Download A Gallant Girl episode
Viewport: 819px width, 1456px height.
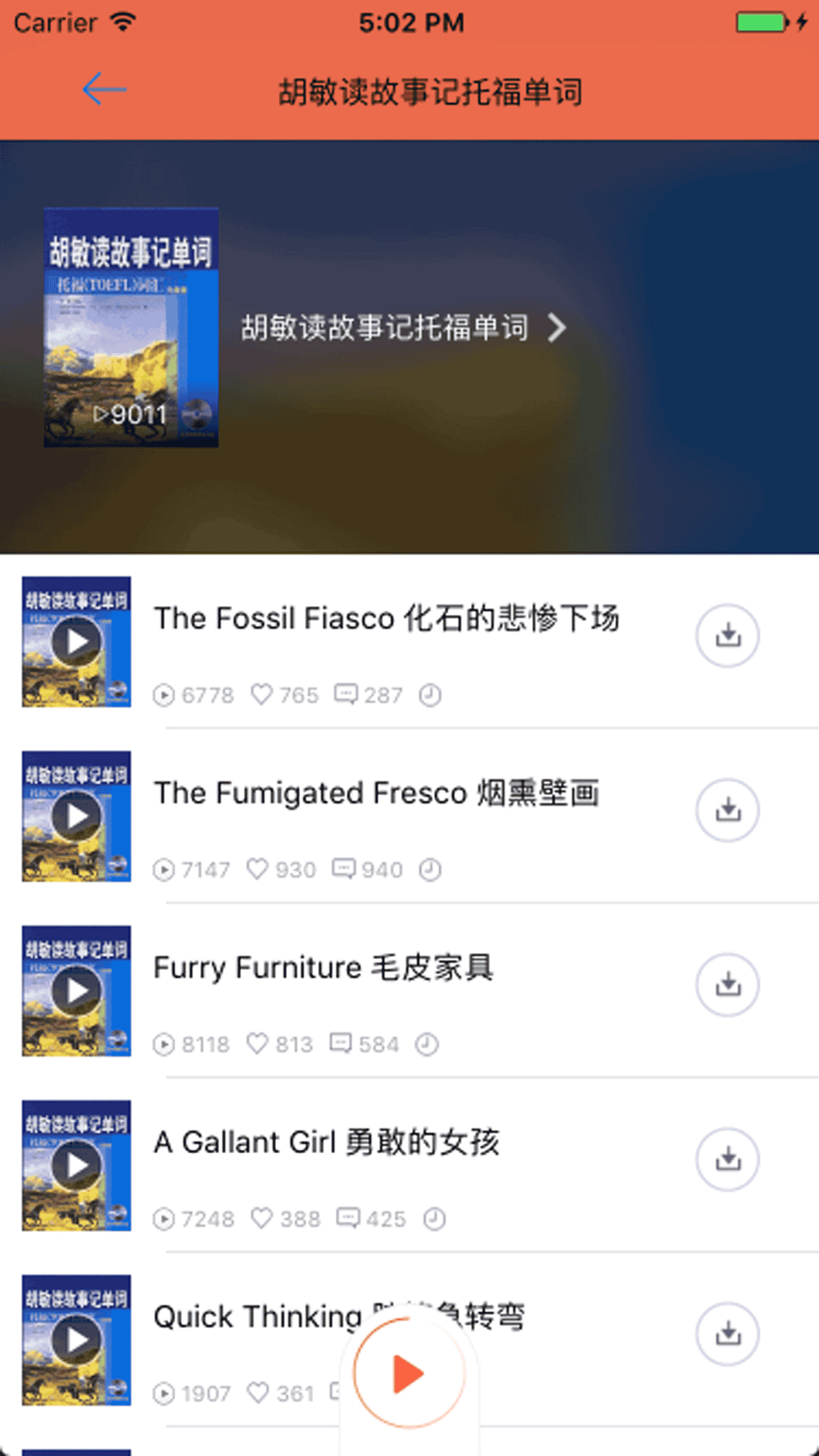727,1159
